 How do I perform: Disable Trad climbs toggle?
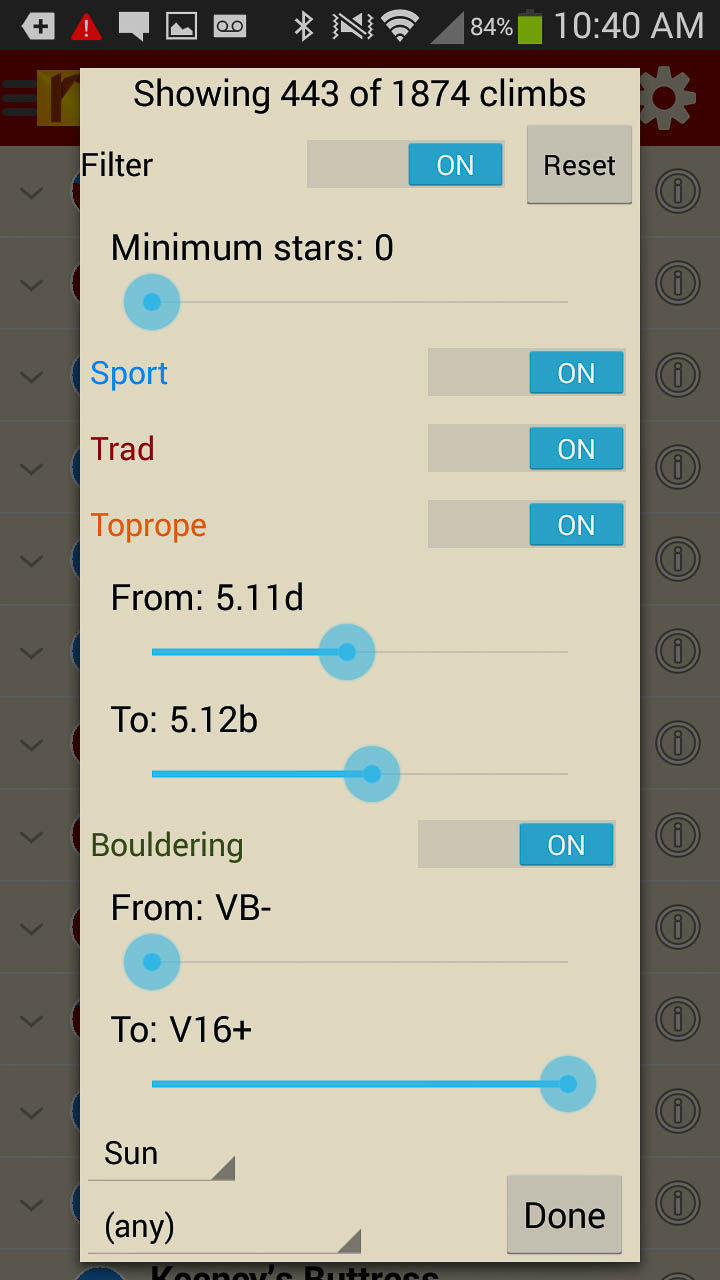point(526,449)
